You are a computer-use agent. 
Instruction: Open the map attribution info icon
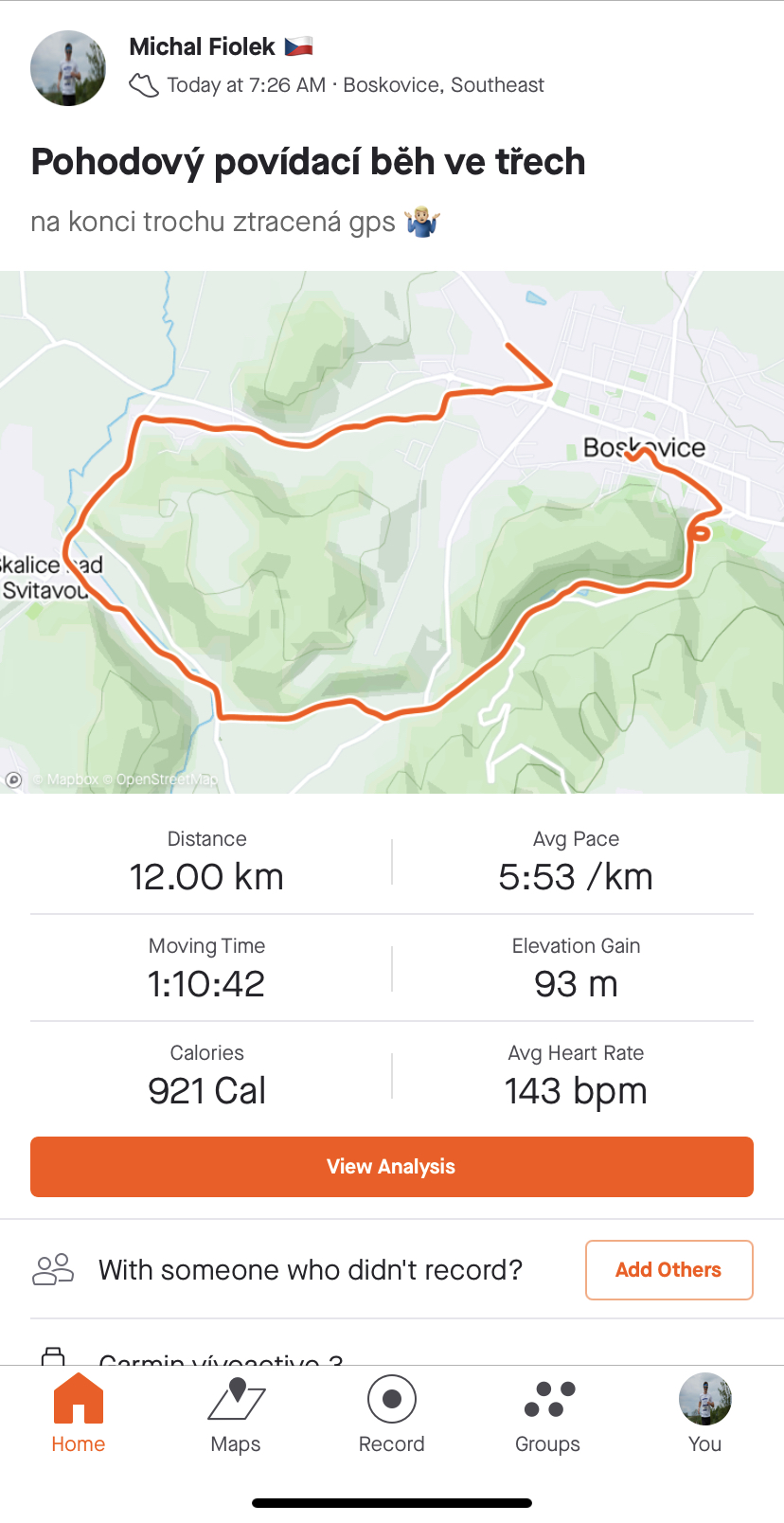[x=14, y=780]
